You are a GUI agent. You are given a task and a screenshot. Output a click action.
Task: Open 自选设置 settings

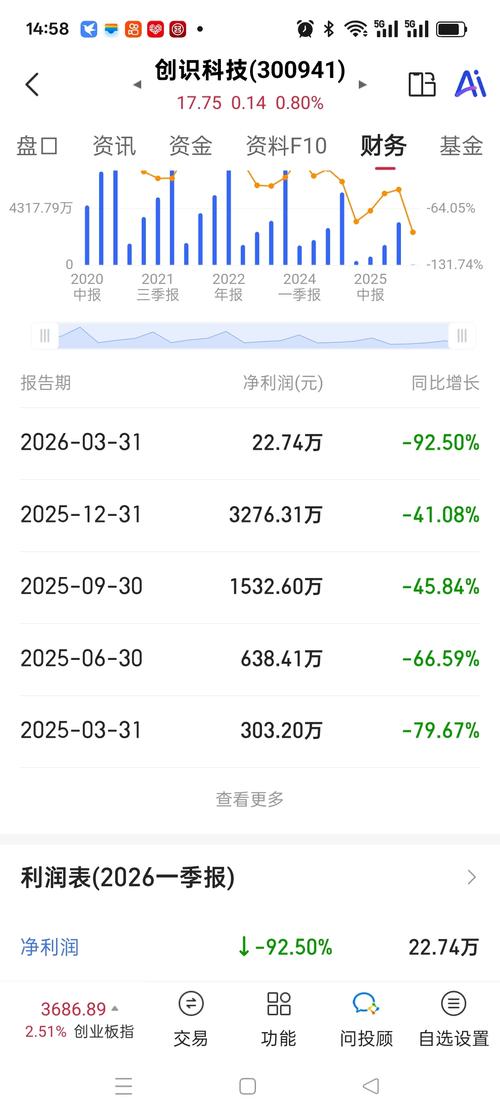[x=454, y=1019]
